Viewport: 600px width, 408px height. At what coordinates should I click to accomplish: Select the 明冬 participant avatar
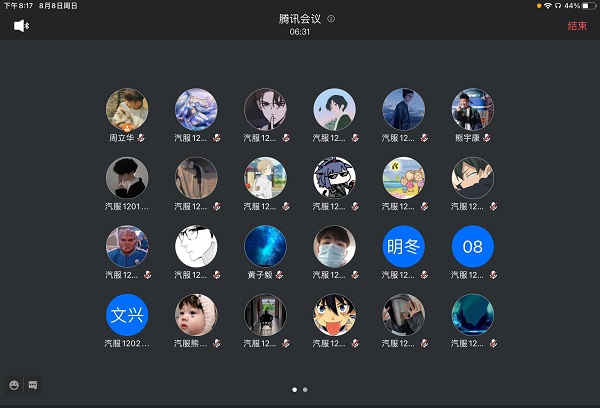[x=403, y=246]
